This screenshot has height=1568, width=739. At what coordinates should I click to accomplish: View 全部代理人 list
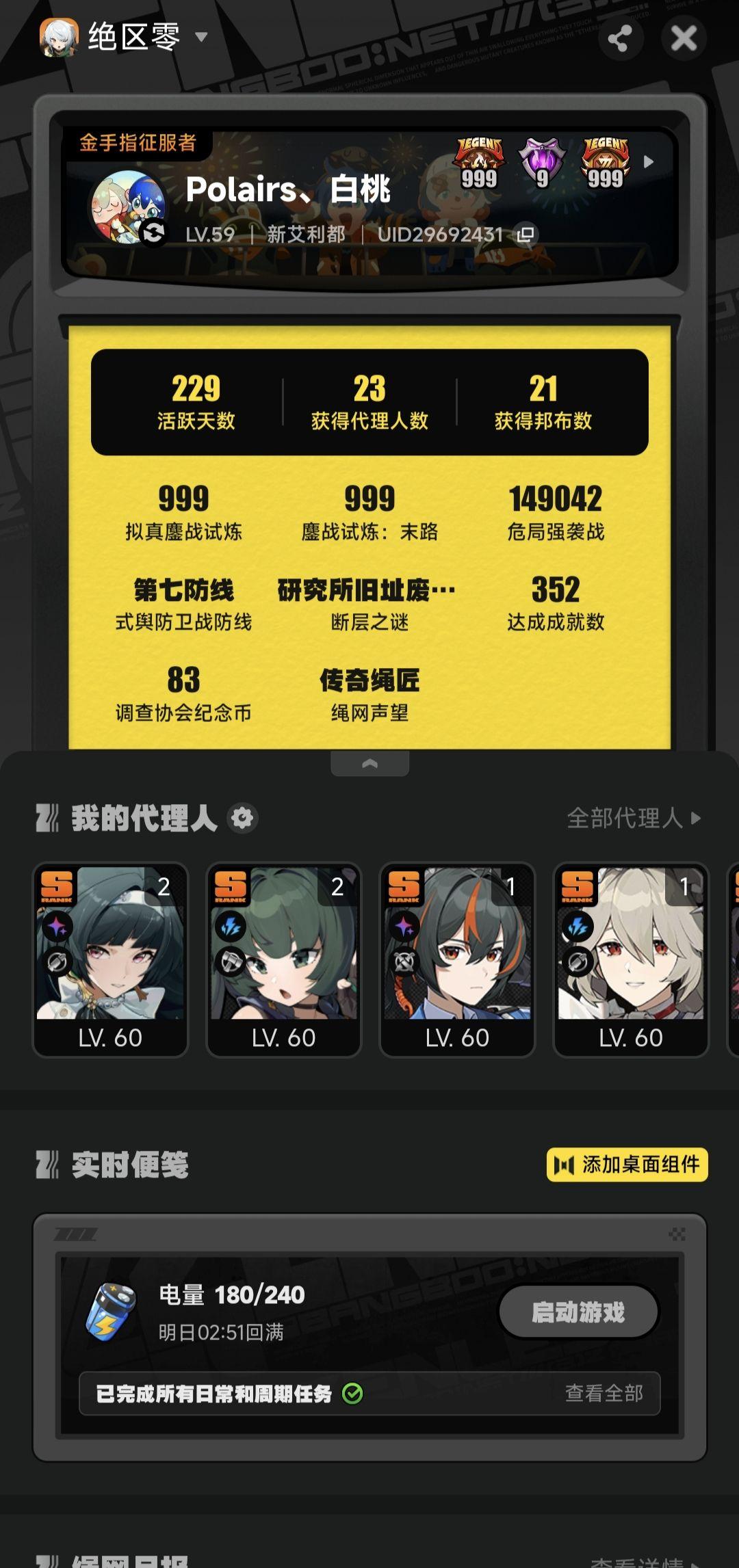tap(633, 818)
